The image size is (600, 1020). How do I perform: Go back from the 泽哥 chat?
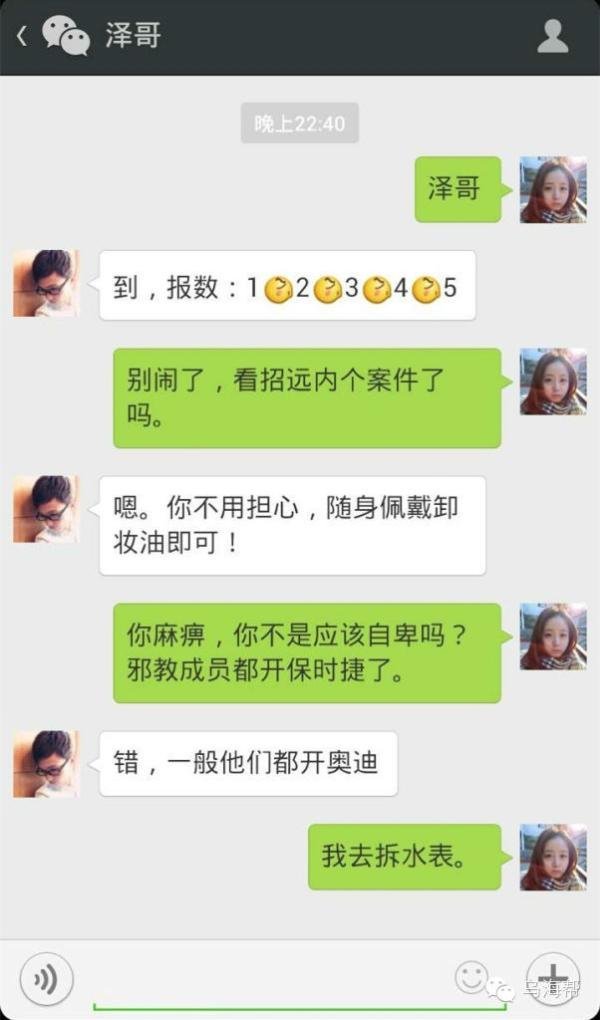click(x=22, y=36)
